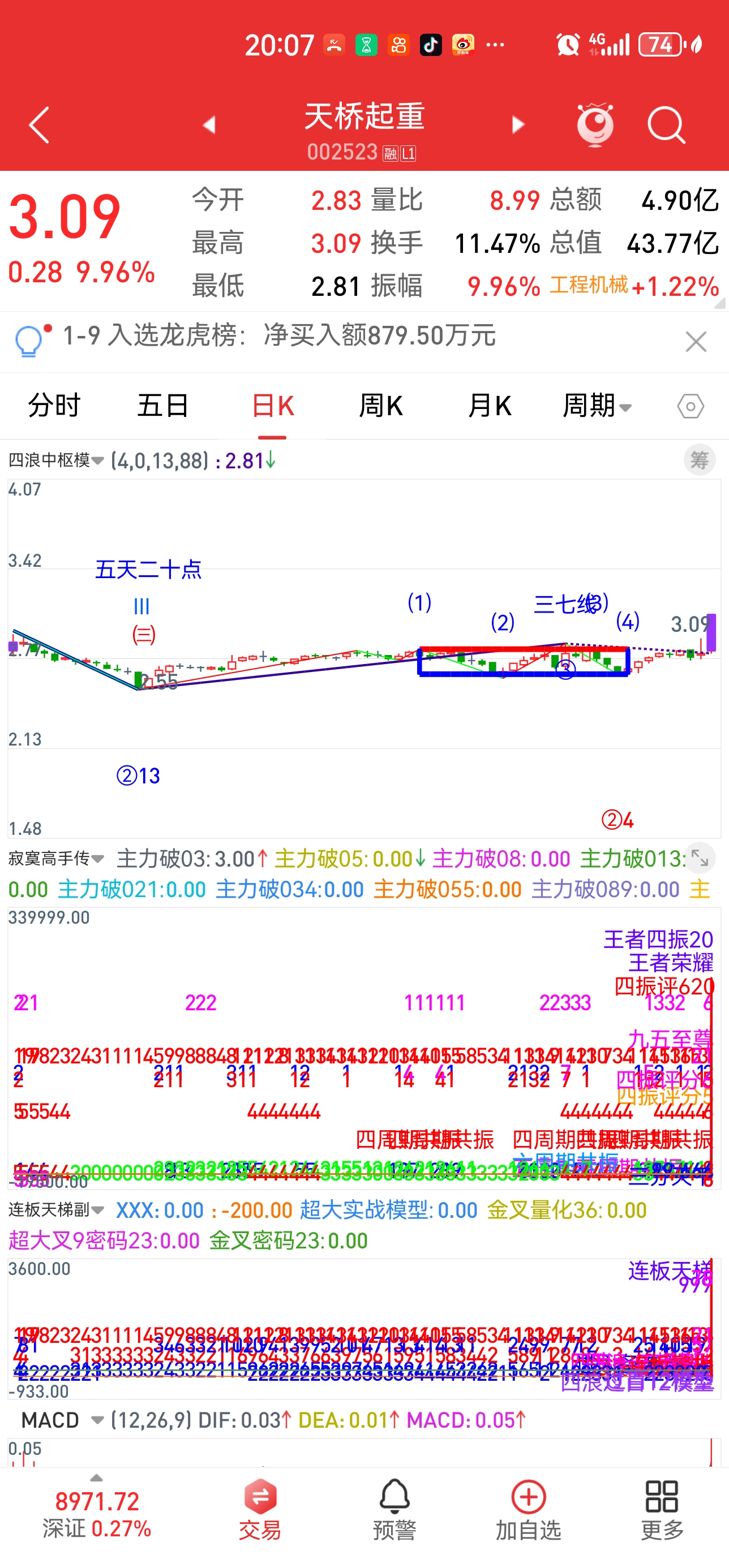Switch to the 分时 chart tab
The image size is (729, 1568).
(x=54, y=406)
